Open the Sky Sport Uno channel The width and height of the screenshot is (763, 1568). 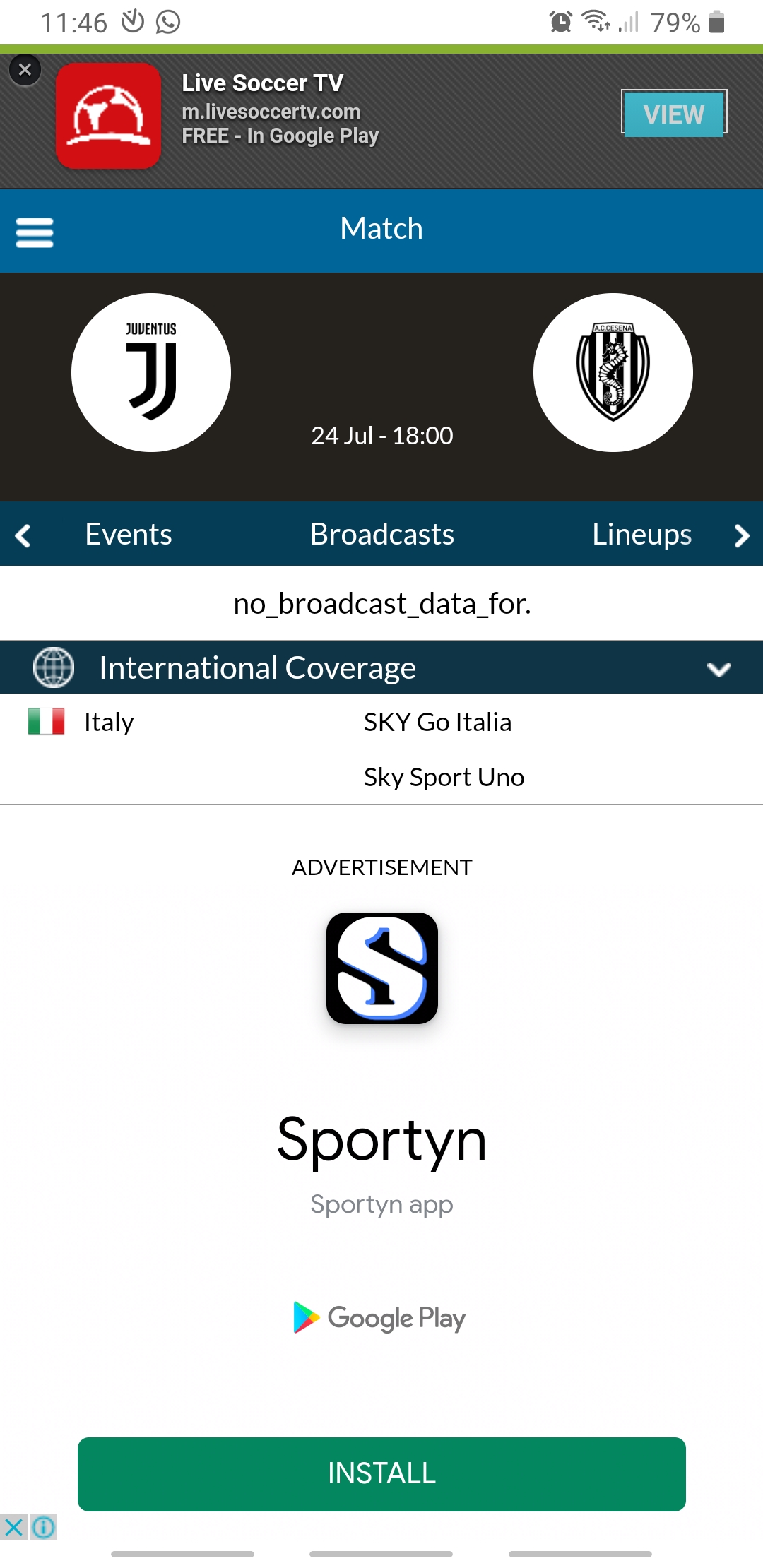click(444, 777)
